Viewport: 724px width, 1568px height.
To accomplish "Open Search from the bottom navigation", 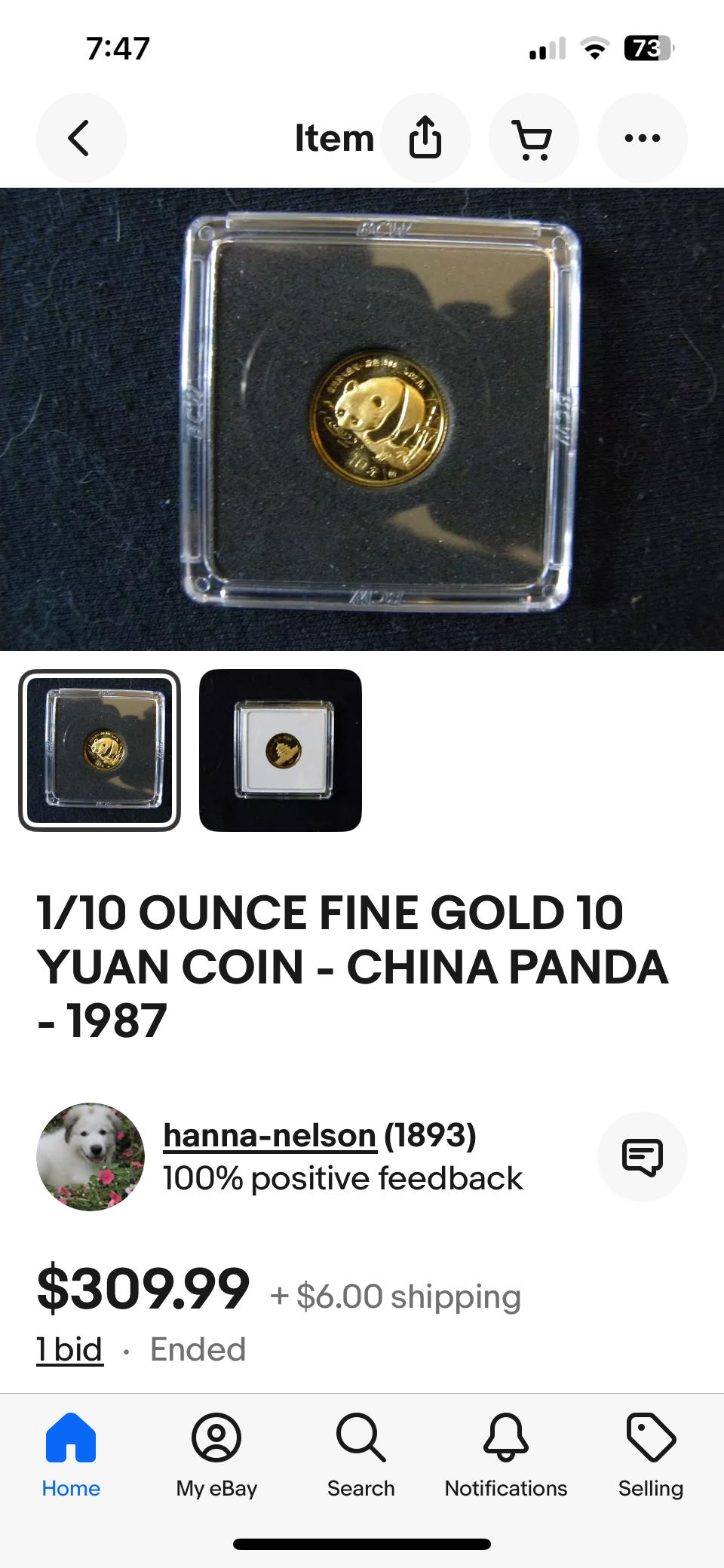I will 360,1456.
